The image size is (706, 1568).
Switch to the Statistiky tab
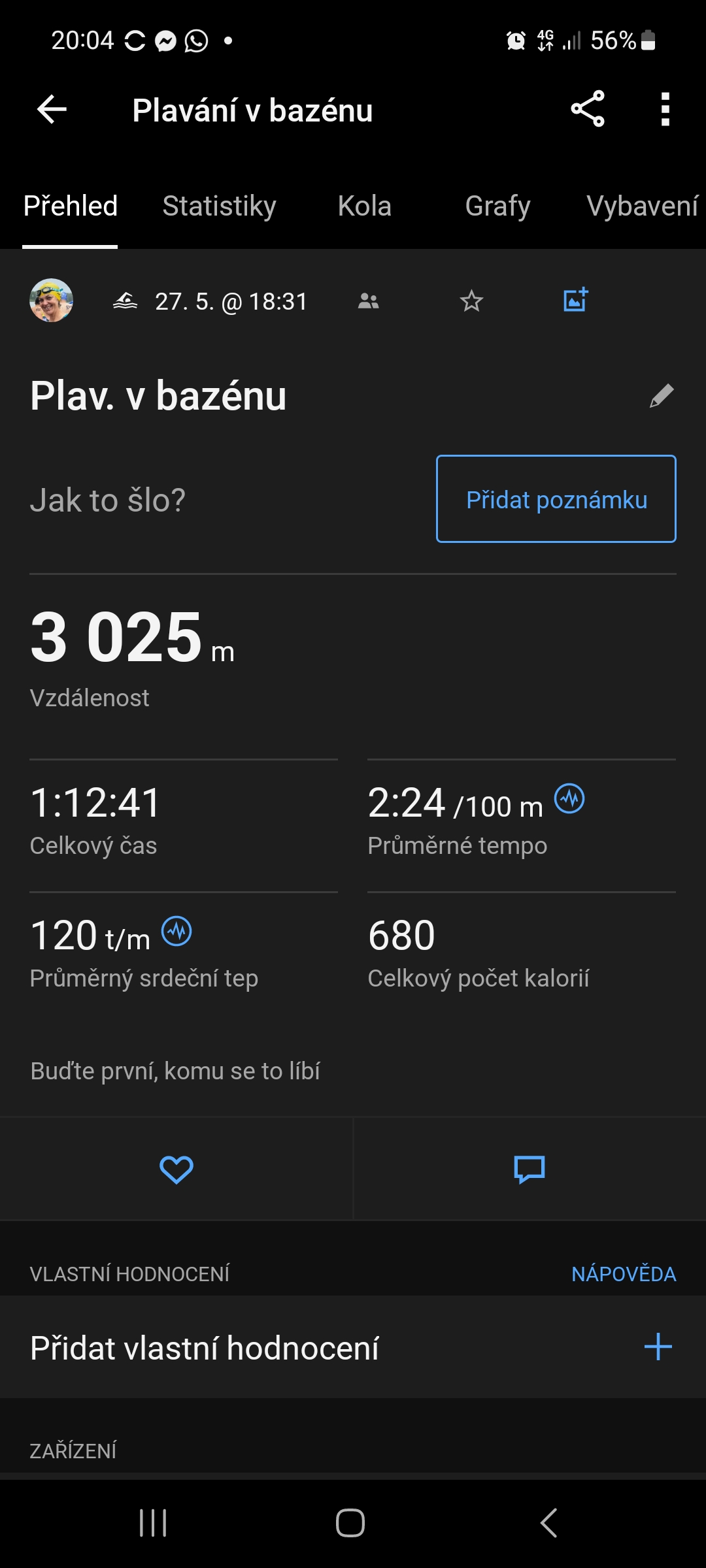[x=219, y=206]
